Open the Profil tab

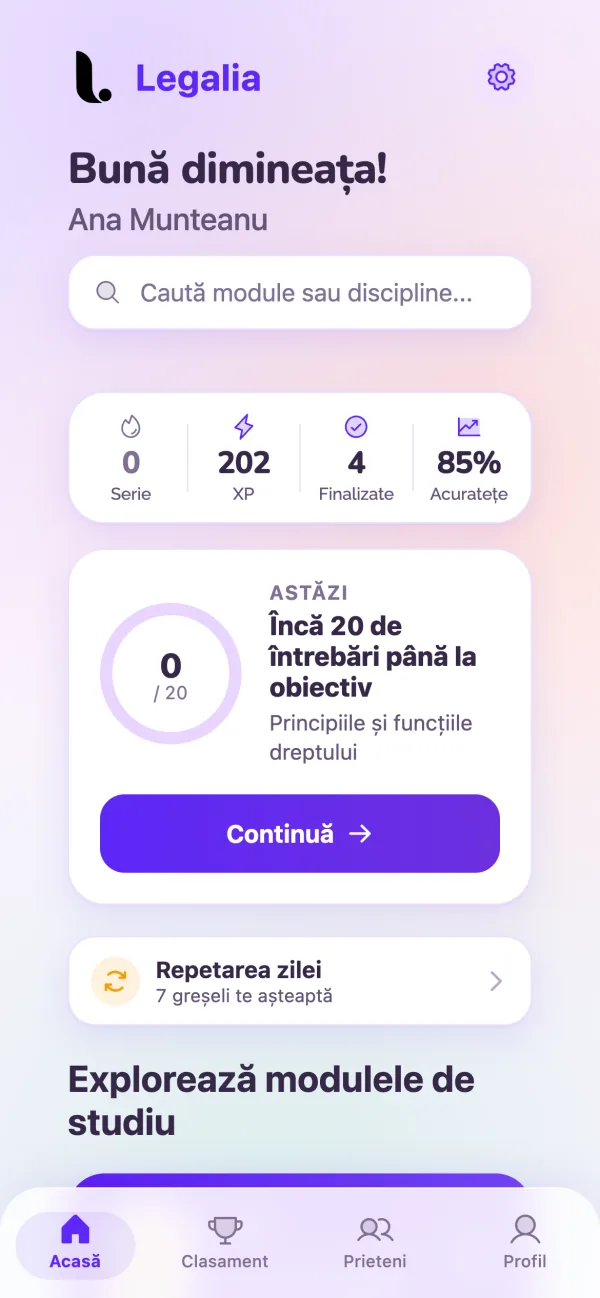pyautogui.click(x=525, y=1243)
